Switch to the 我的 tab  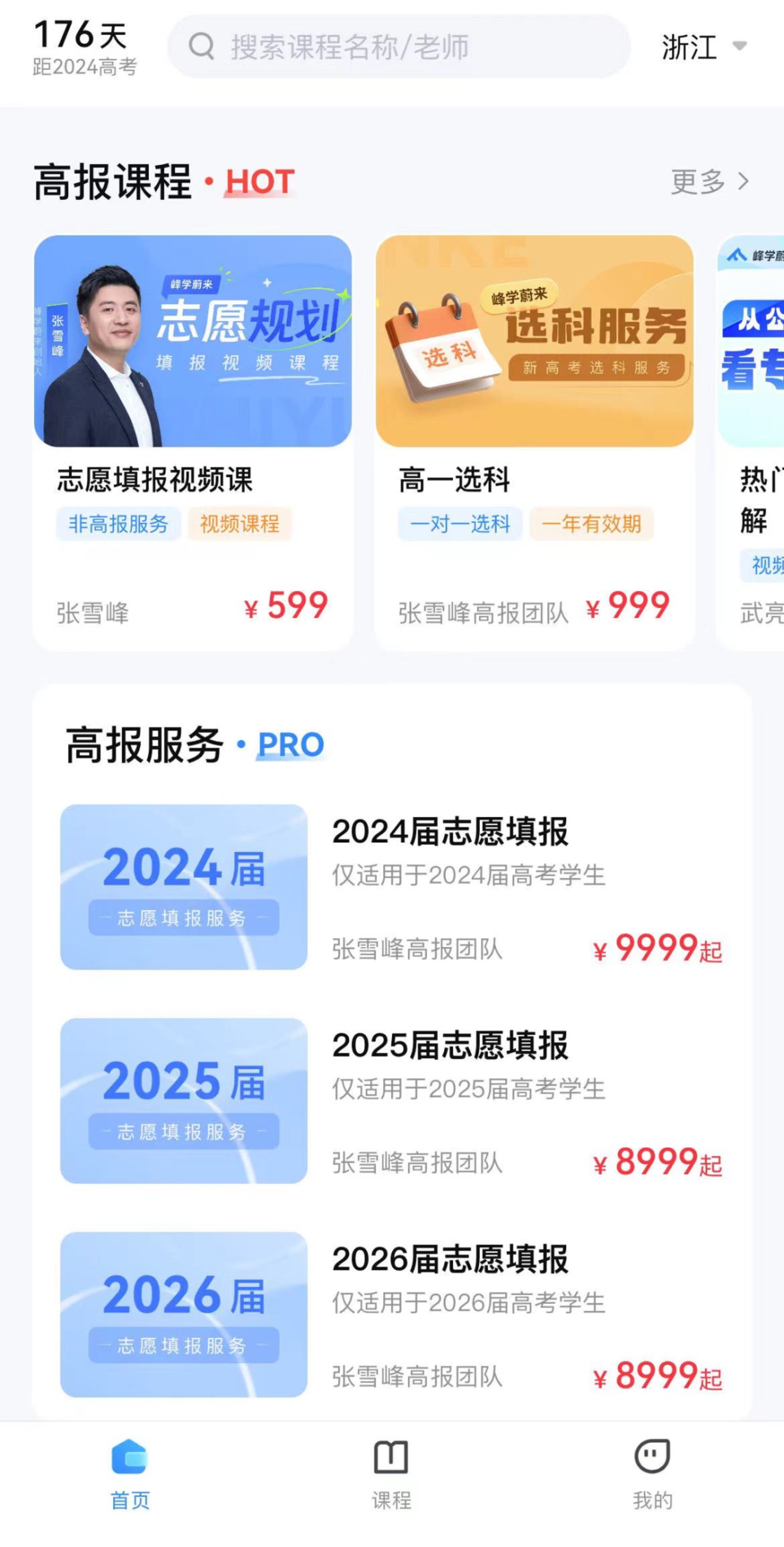click(652, 1475)
